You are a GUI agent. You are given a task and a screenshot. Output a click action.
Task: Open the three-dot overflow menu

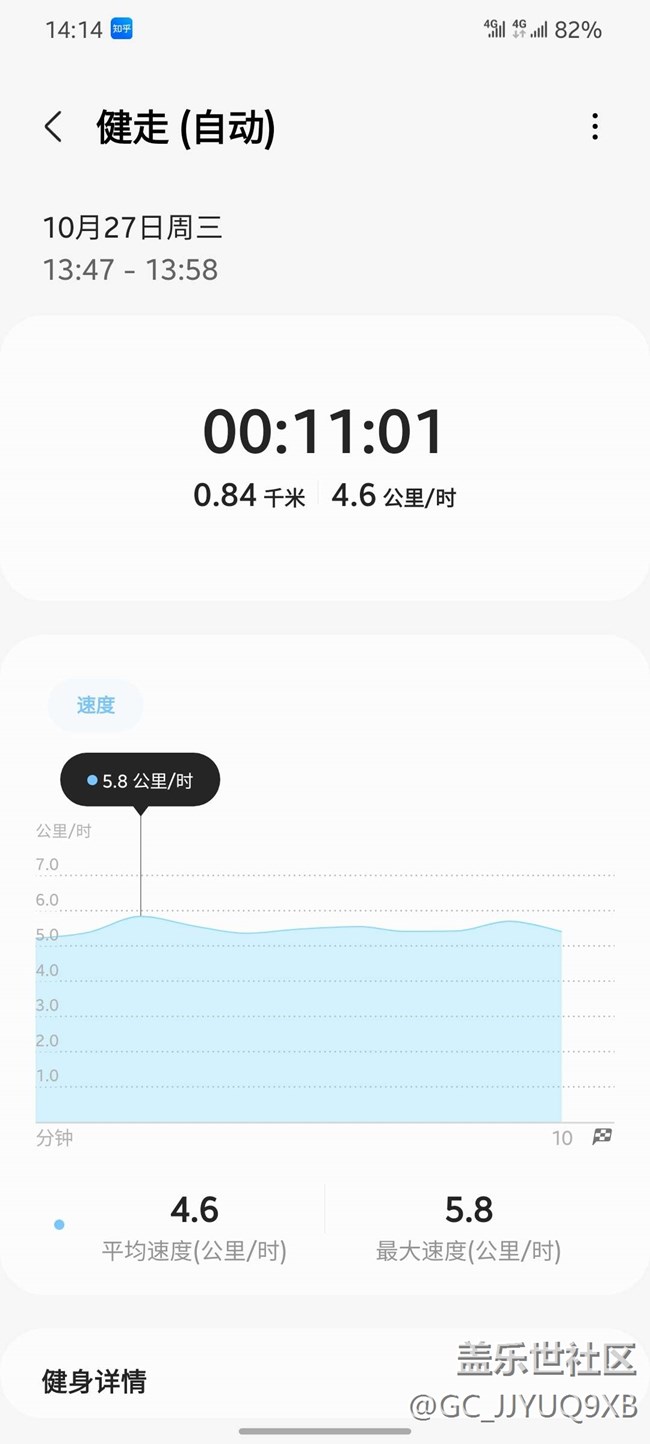tap(595, 127)
